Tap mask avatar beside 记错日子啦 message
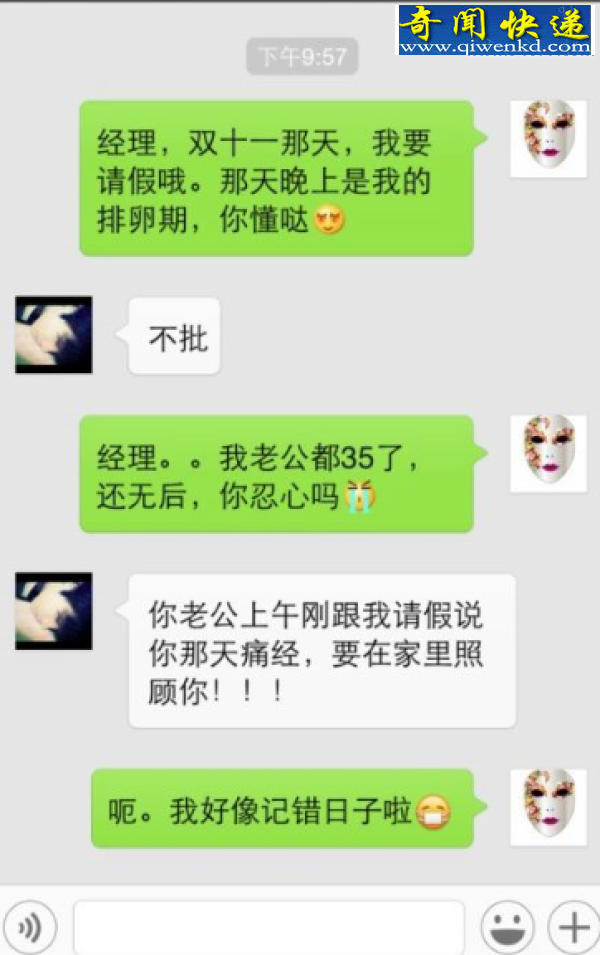This screenshot has height=955, width=600. [x=548, y=807]
